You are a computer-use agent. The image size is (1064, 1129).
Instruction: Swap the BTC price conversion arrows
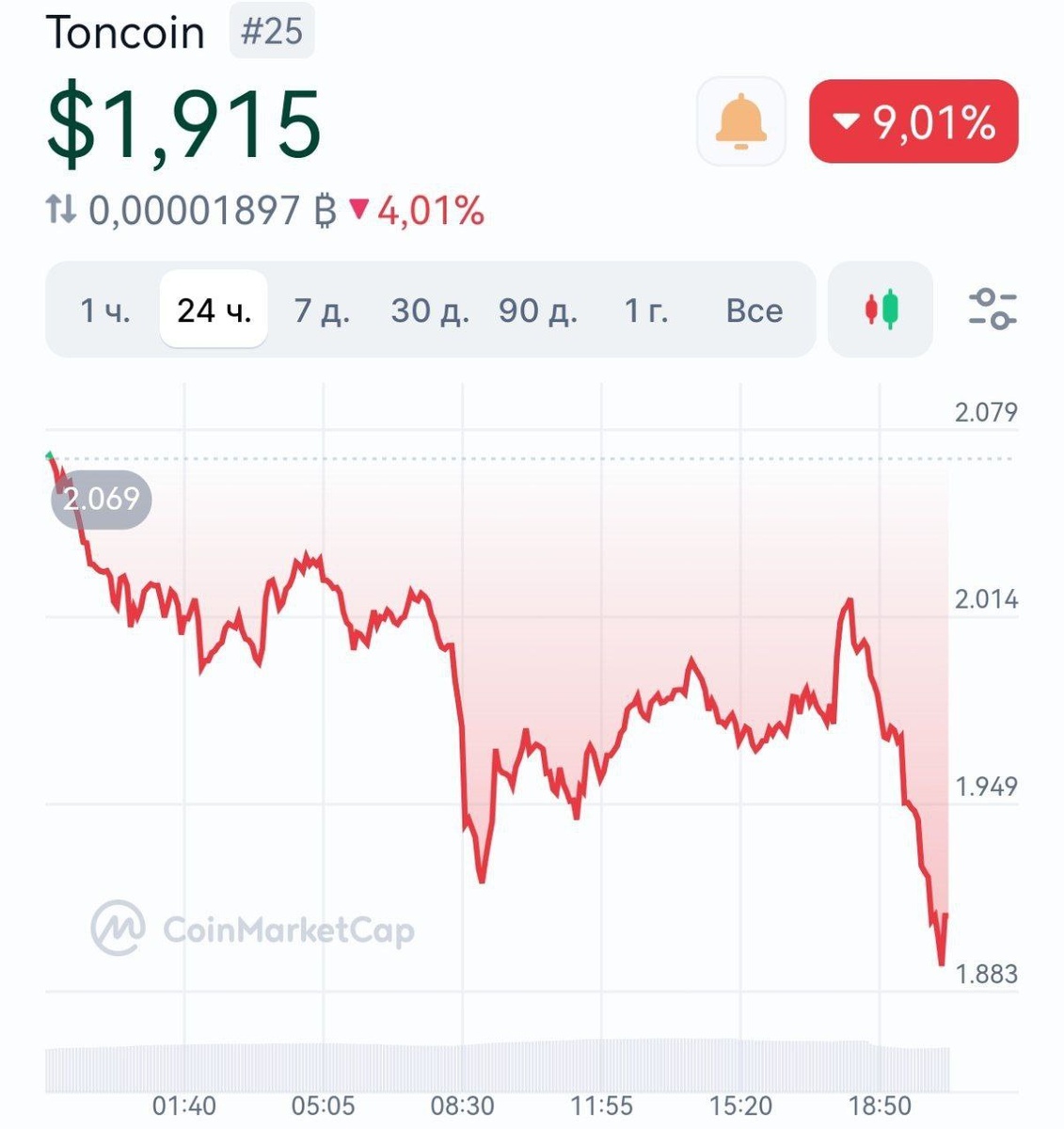[61, 210]
